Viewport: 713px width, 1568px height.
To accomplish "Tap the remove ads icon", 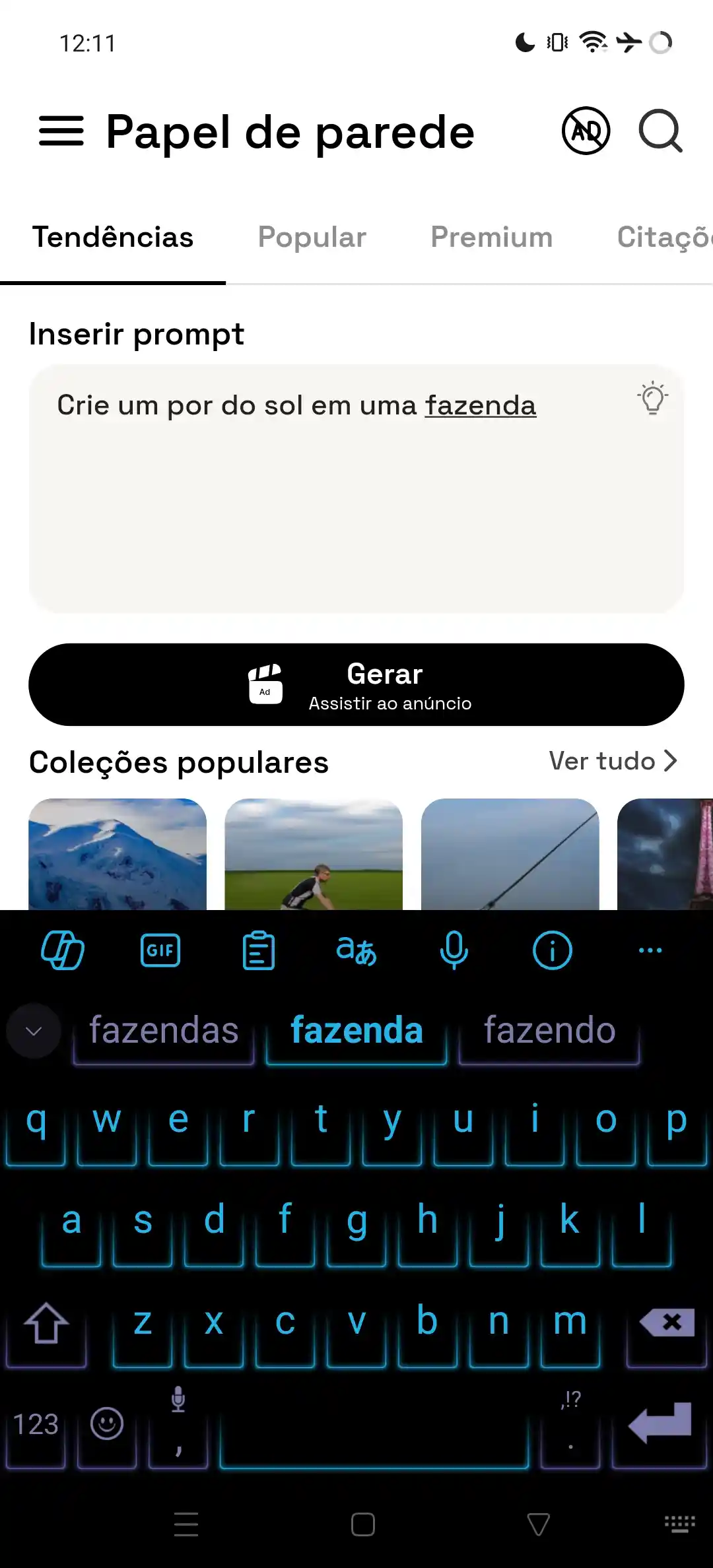I will pyautogui.click(x=586, y=131).
